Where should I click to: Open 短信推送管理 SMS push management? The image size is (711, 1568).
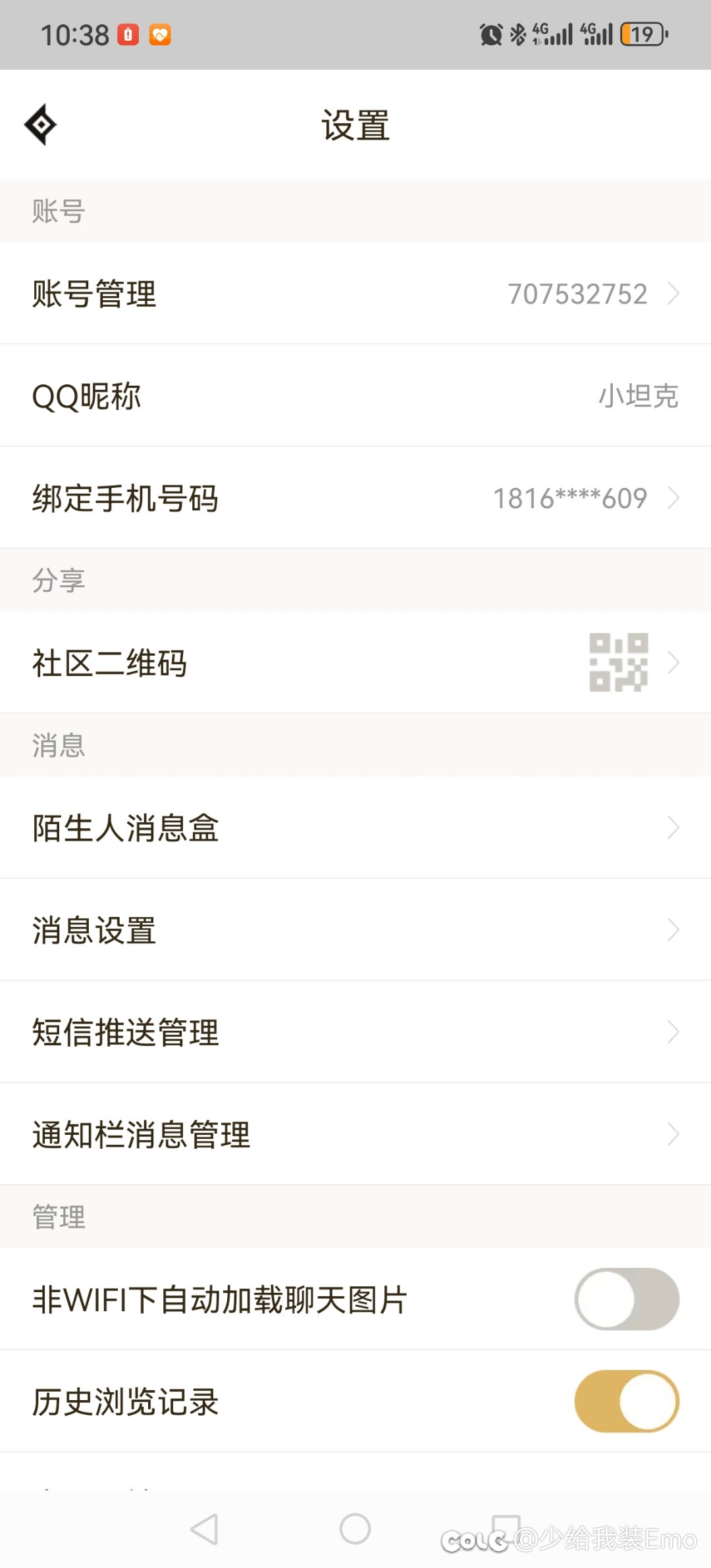355,1032
